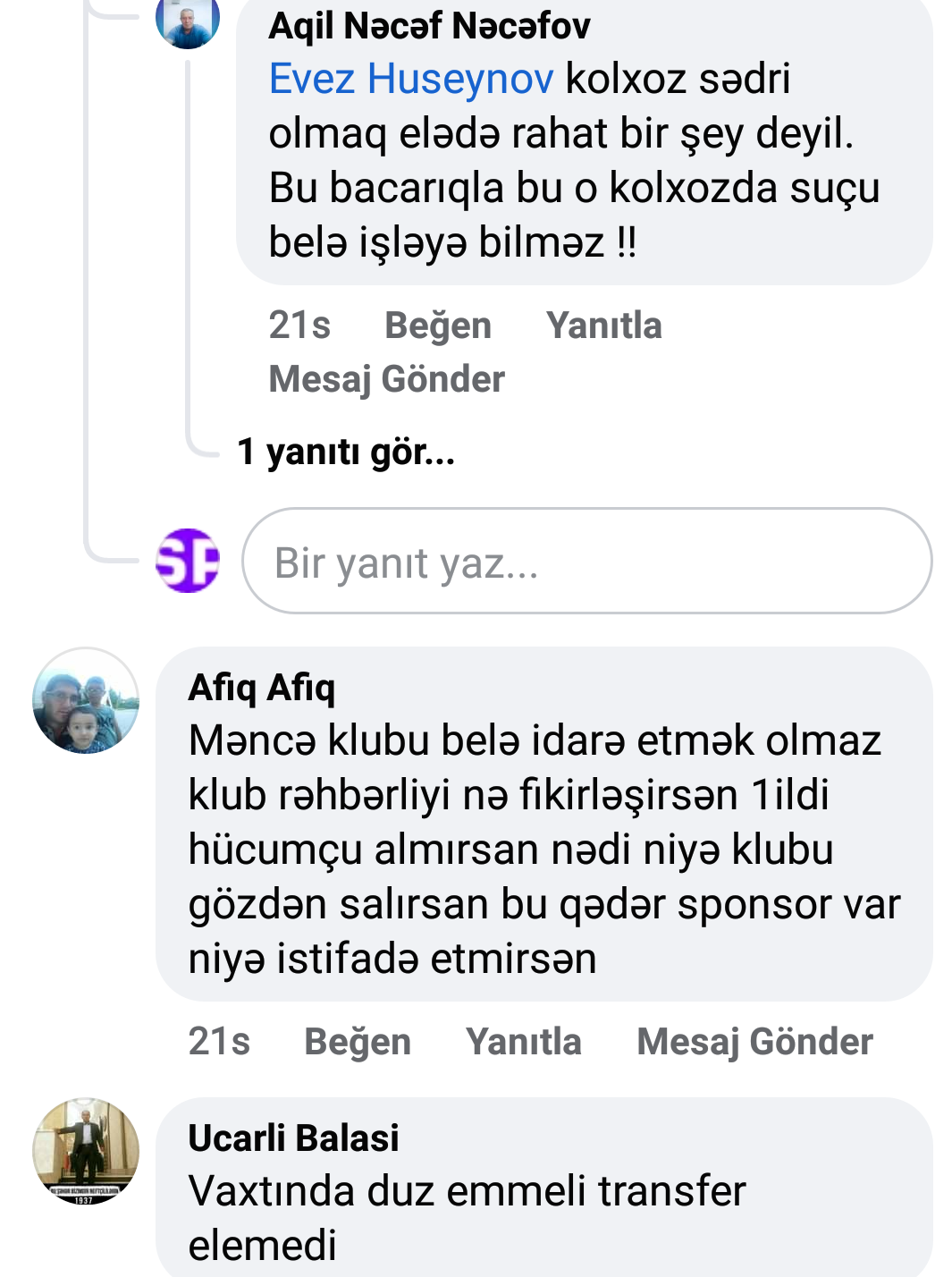Open Afiq Afiq's profile name
This screenshot has width=952, height=1277.
point(261,687)
